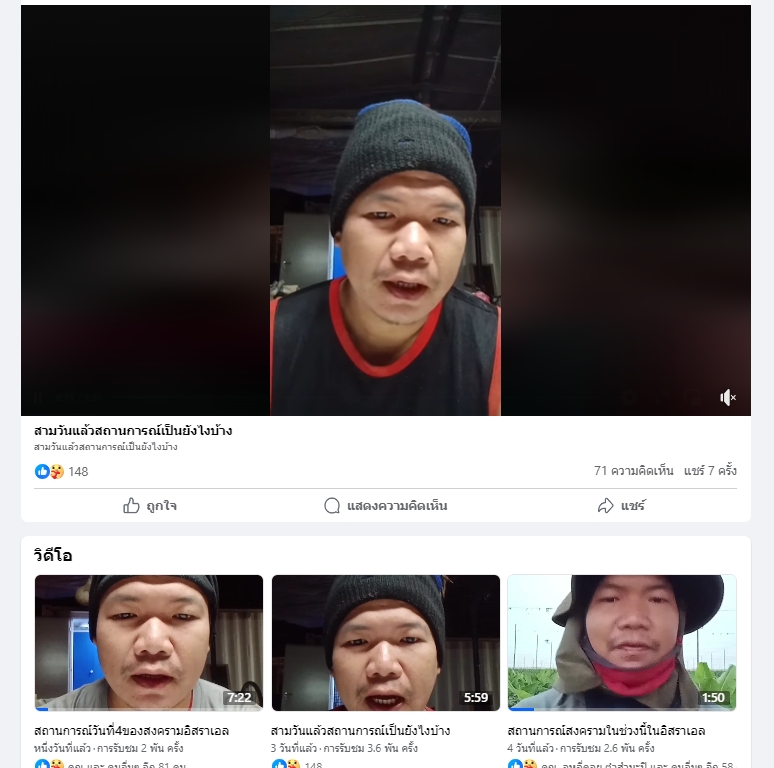The height and width of the screenshot is (768, 774).
Task: Open comment box via แสดงความคิดเห็น
Action: 385,506
